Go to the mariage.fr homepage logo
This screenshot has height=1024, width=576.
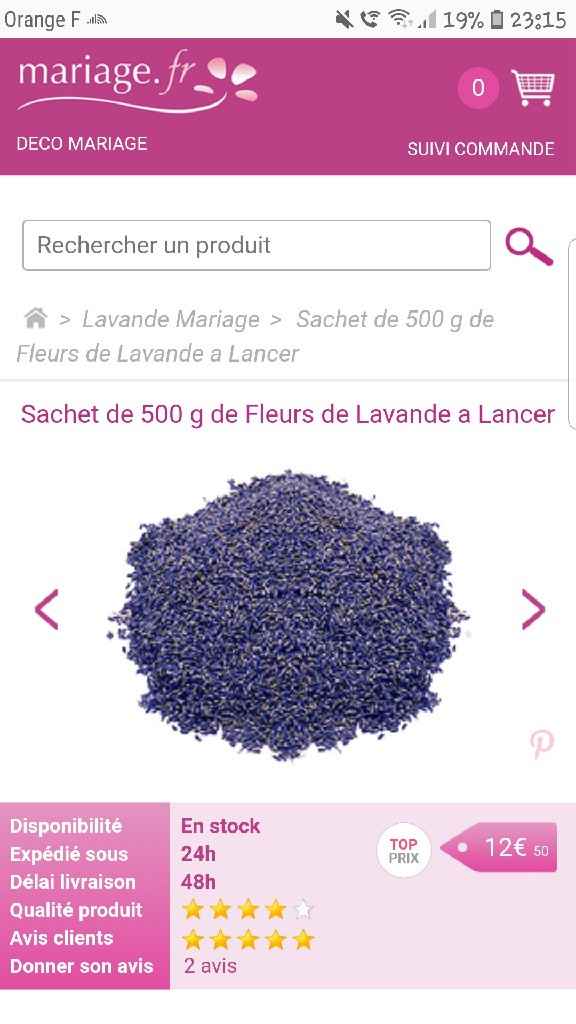coord(138,81)
